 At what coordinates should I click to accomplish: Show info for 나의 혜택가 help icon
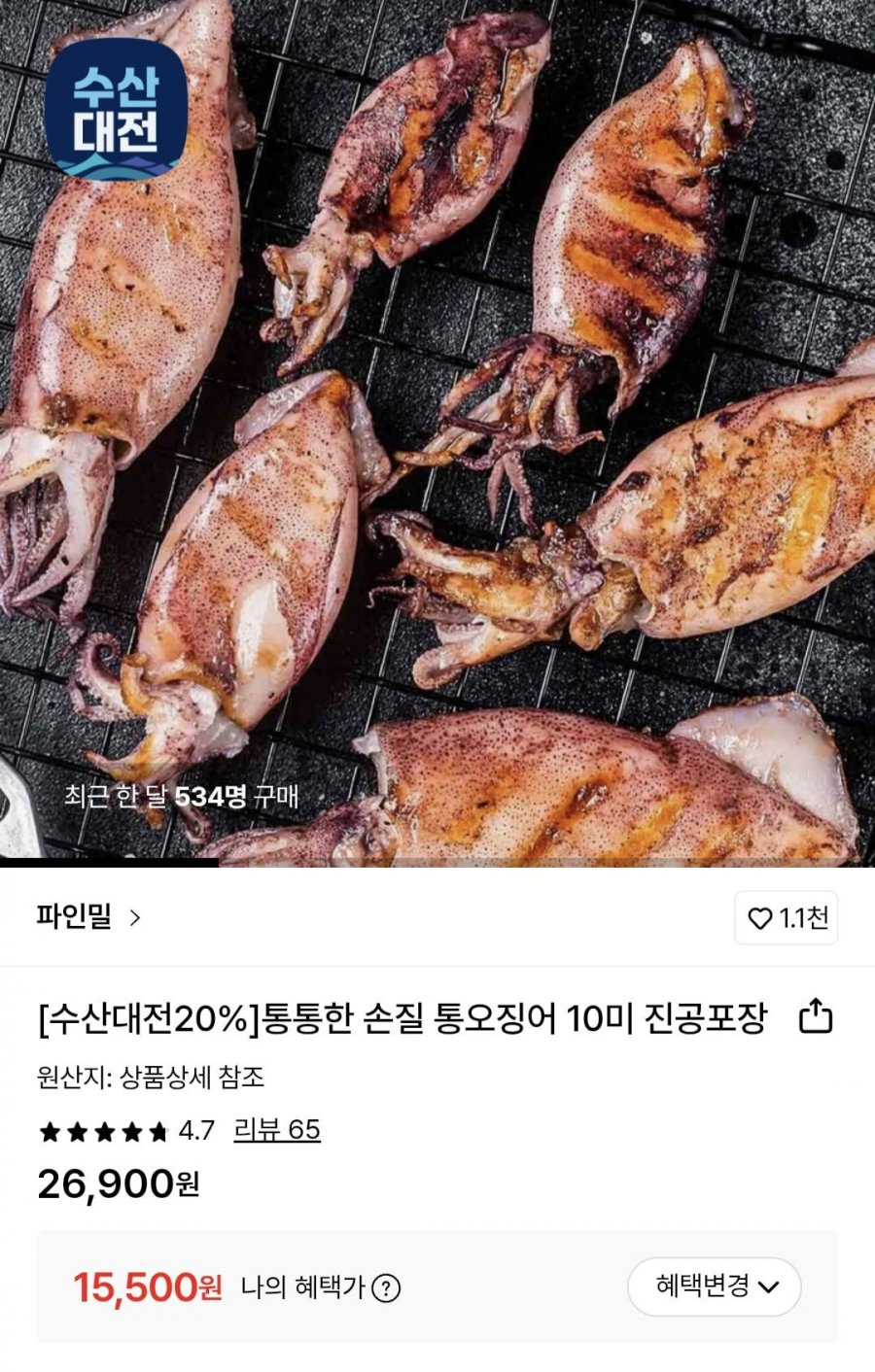pyautogui.click(x=386, y=1288)
